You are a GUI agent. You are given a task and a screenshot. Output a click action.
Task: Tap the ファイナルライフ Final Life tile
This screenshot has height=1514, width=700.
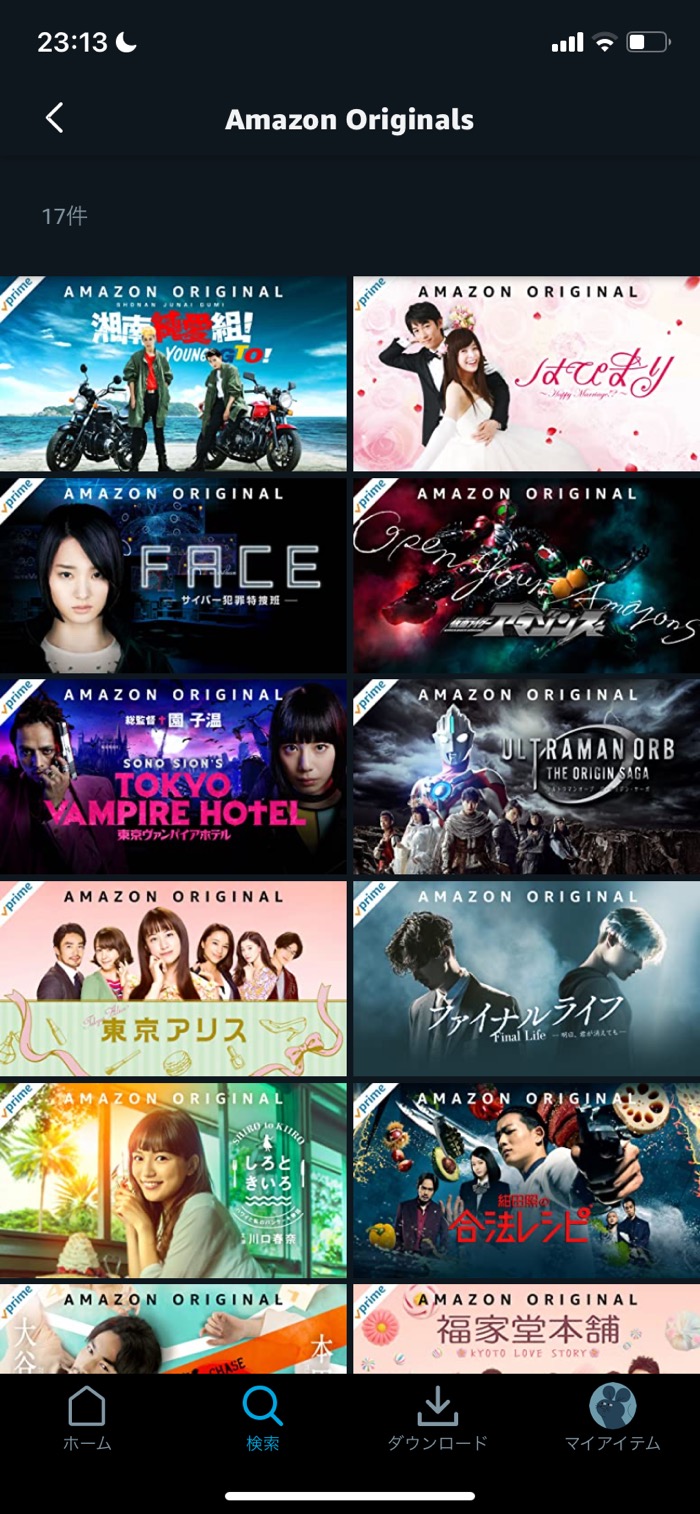pyautogui.click(x=526, y=978)
